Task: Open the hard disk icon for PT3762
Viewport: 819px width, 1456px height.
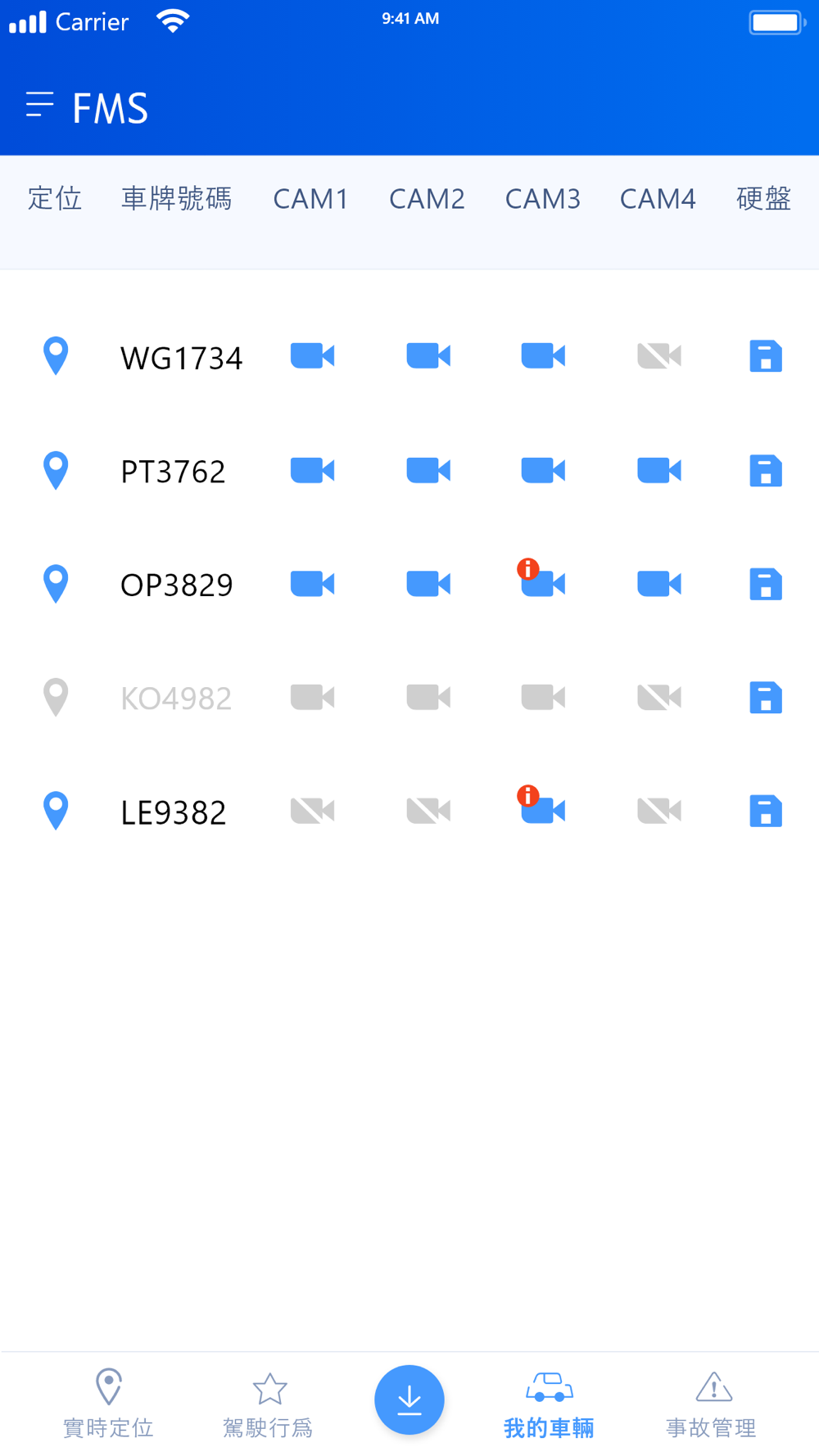Action: [x=766, y=471]
